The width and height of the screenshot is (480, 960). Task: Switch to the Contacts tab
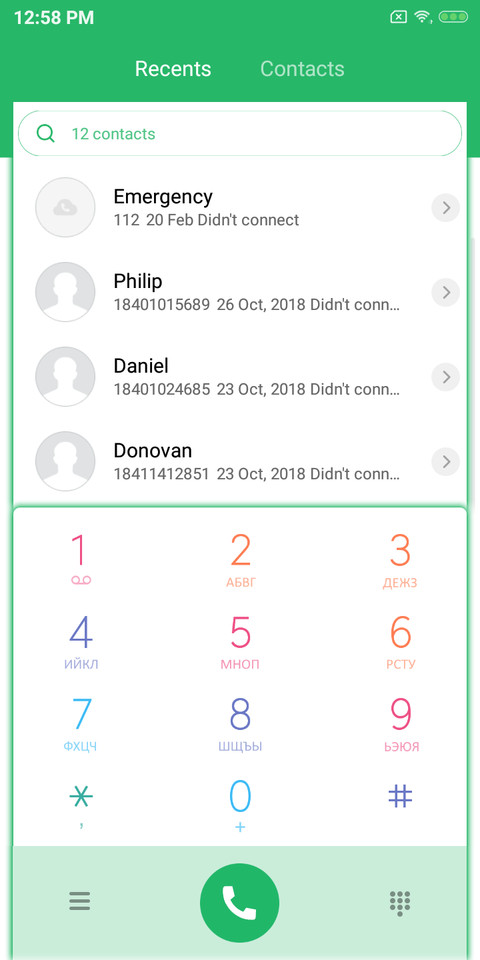point(302,69)
